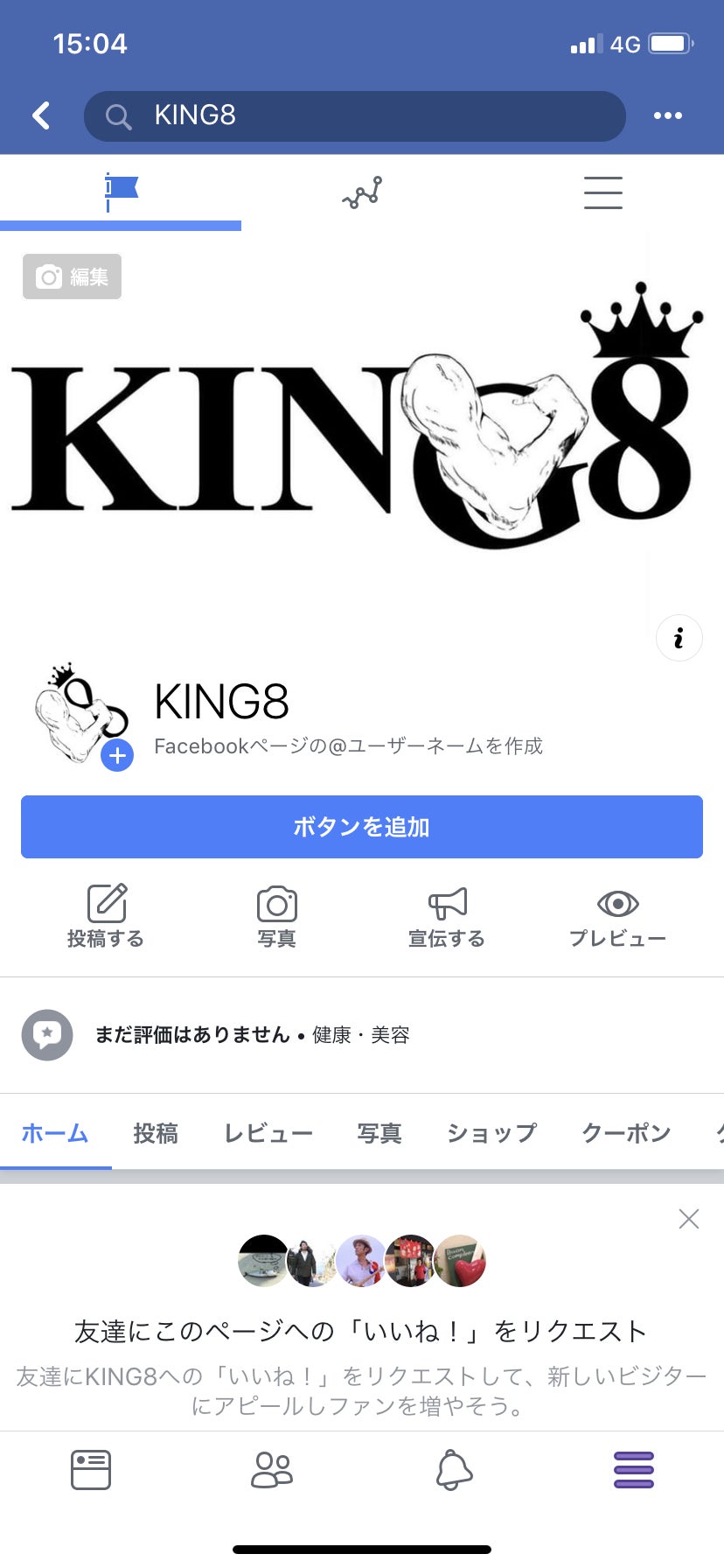Create the Facebook page @username
724x1568 pixels.
(348, 746)
